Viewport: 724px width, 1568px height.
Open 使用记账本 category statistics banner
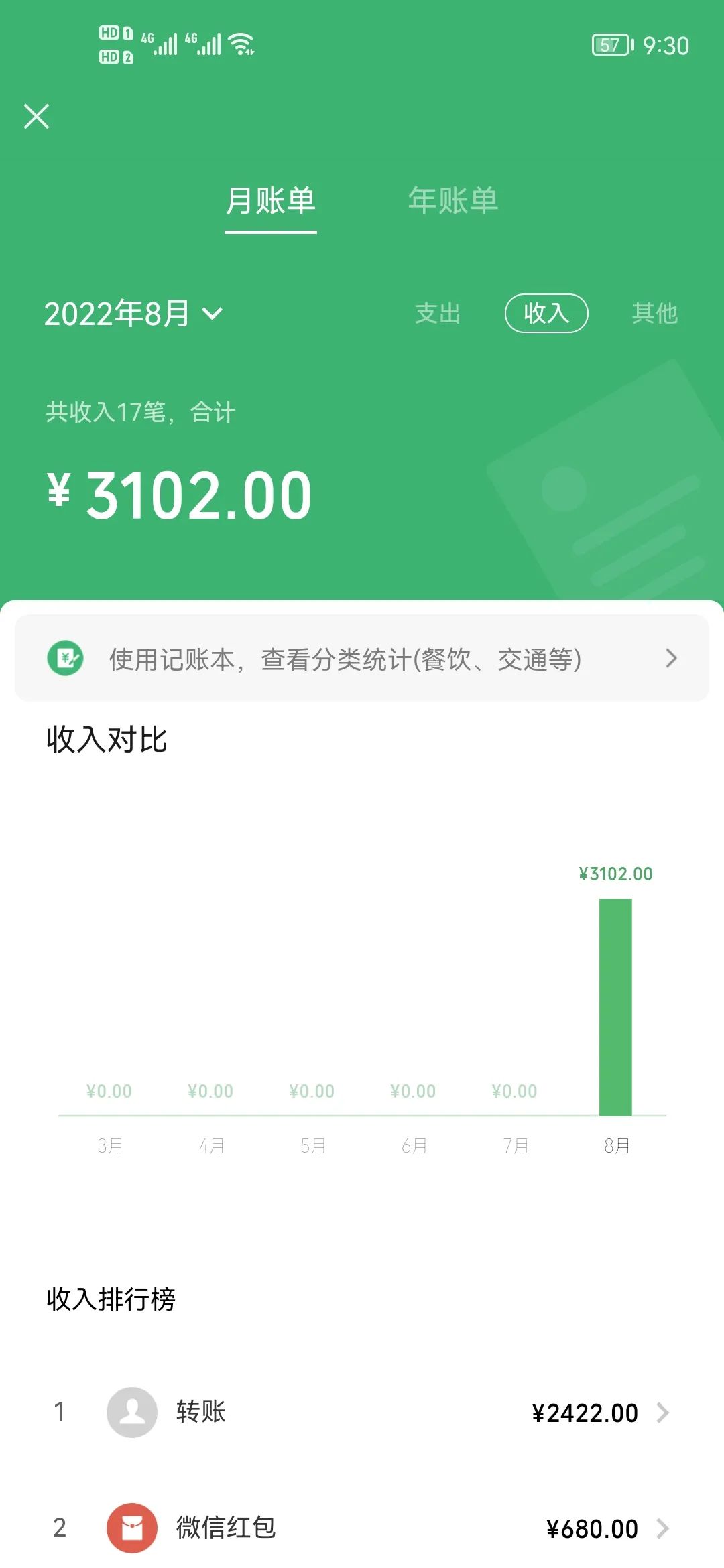[x=362, y=659]
